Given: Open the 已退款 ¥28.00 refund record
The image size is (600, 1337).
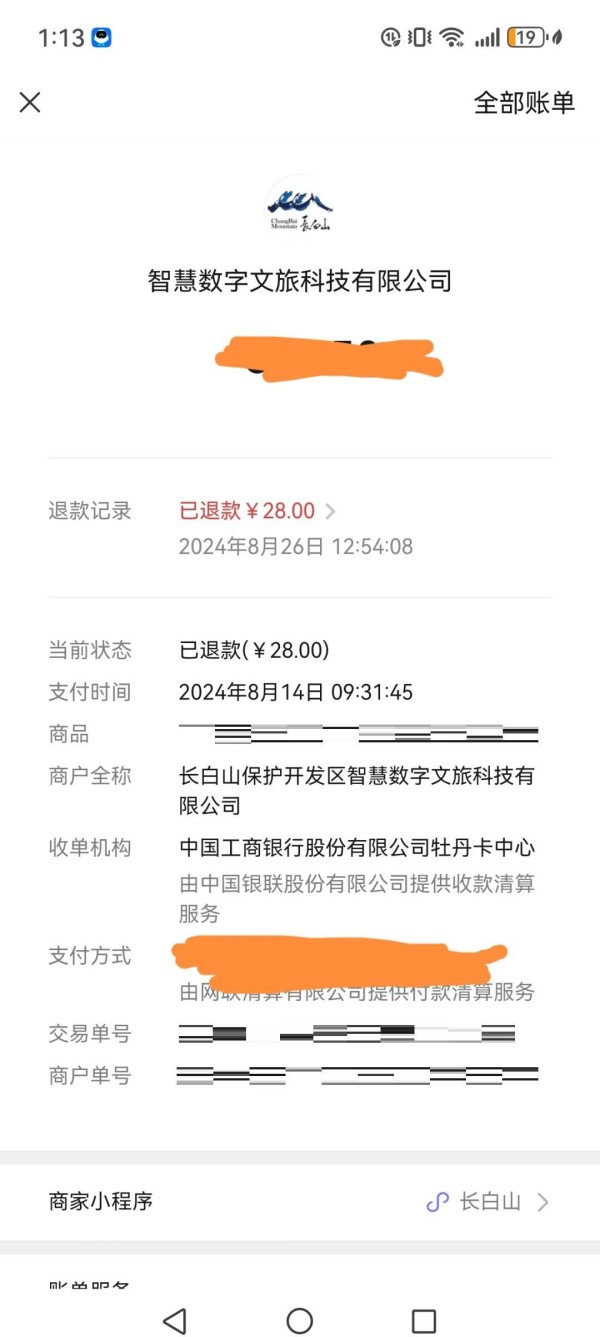Looking at the screenshot, I should (257, 511).
